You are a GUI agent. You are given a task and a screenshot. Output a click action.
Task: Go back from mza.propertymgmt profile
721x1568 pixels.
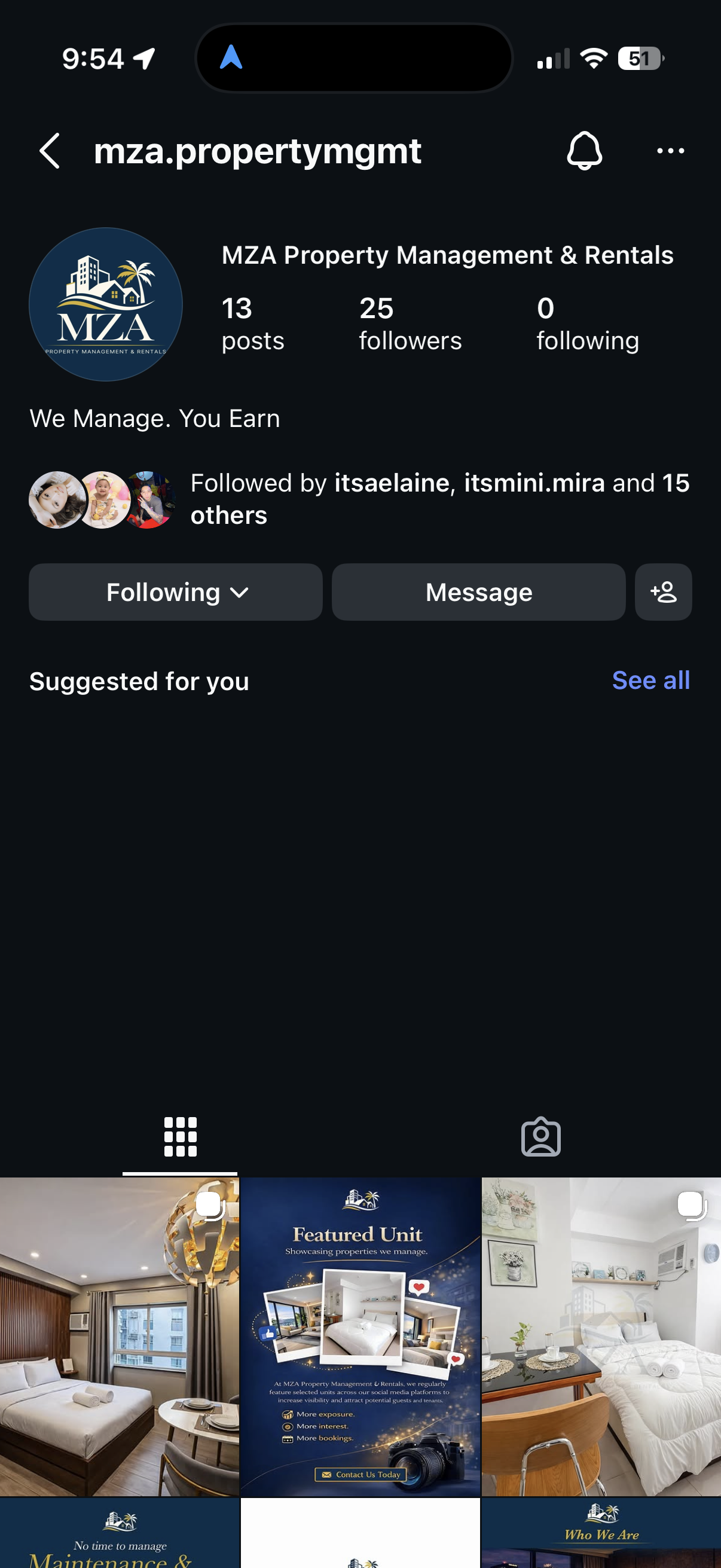coord(50,150)
